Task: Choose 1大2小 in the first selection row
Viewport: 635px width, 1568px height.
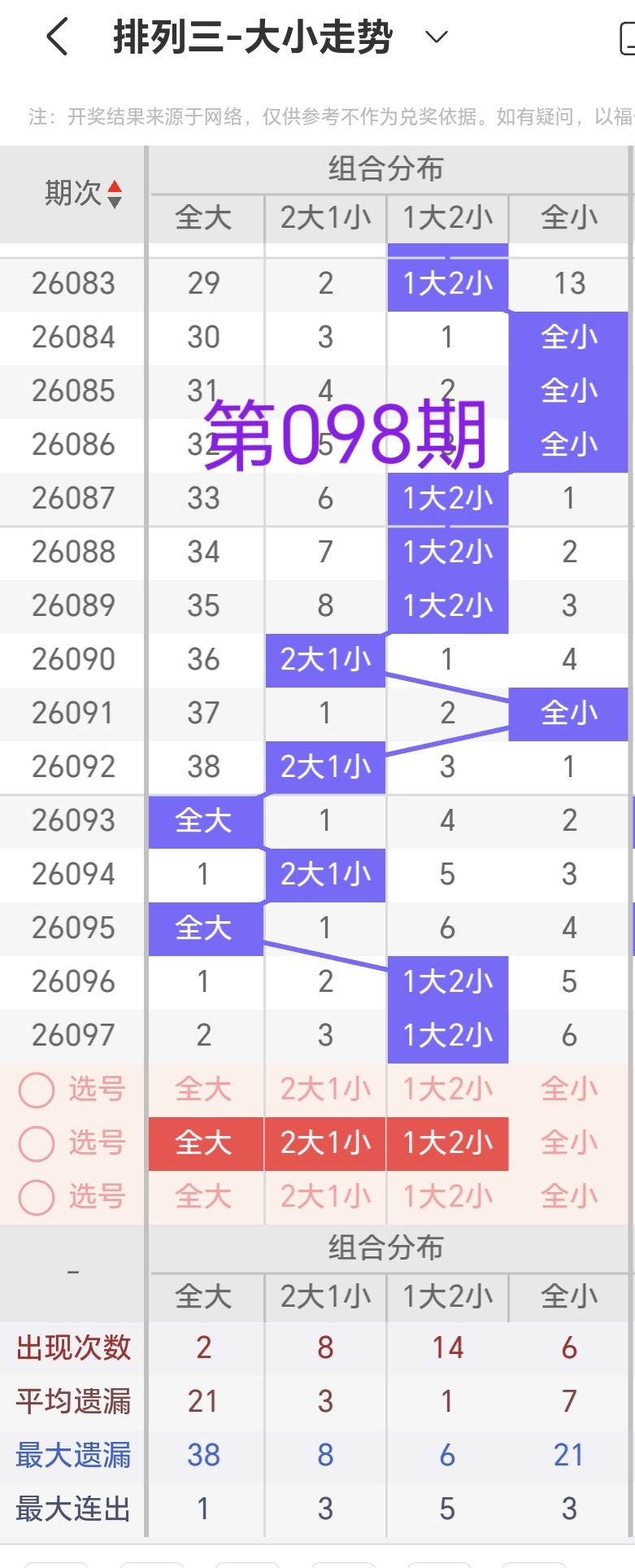Action: point(447,1089)
